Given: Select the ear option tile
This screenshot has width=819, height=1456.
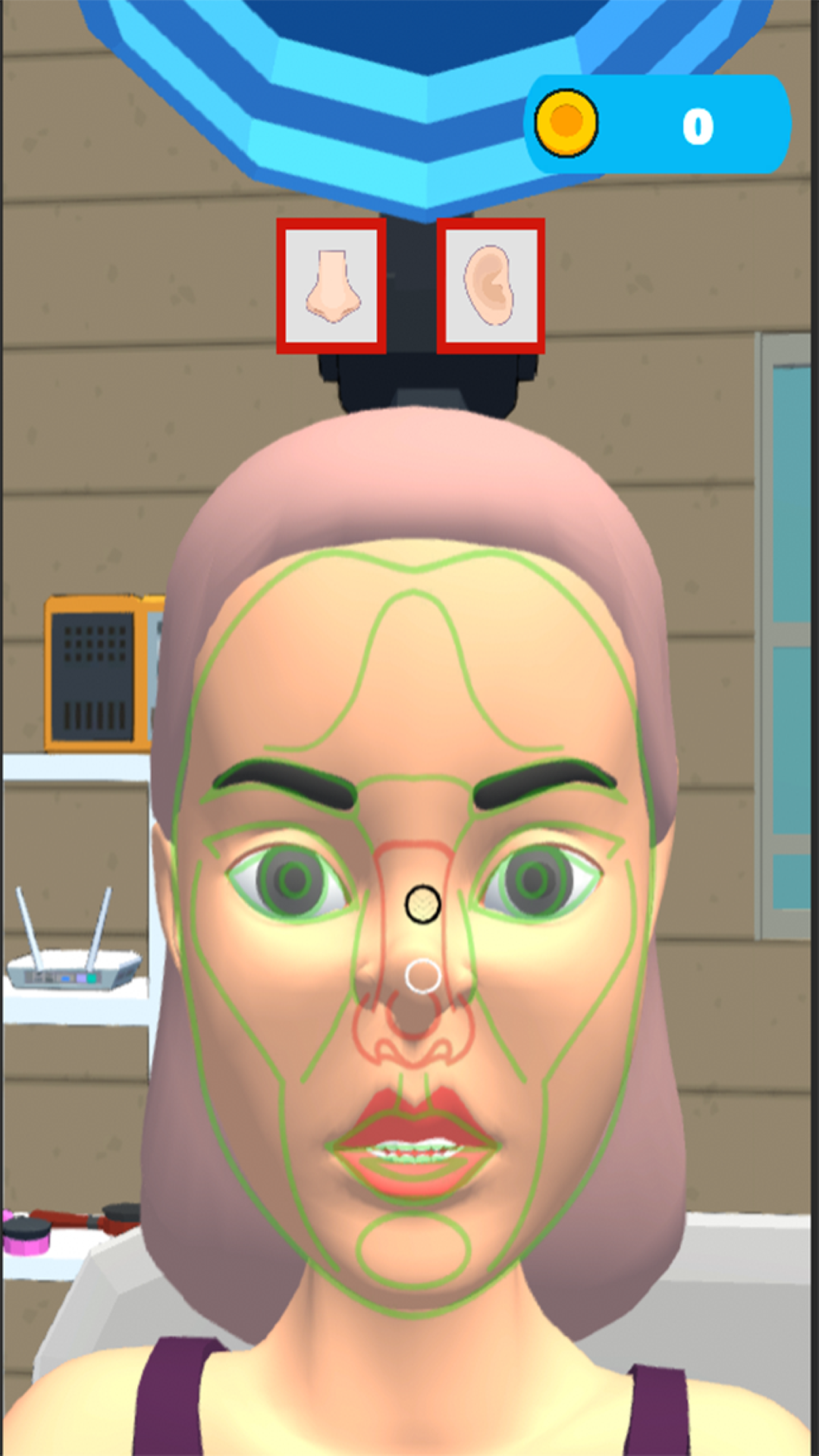Looking at the screenshot, I should coord(491,286).
